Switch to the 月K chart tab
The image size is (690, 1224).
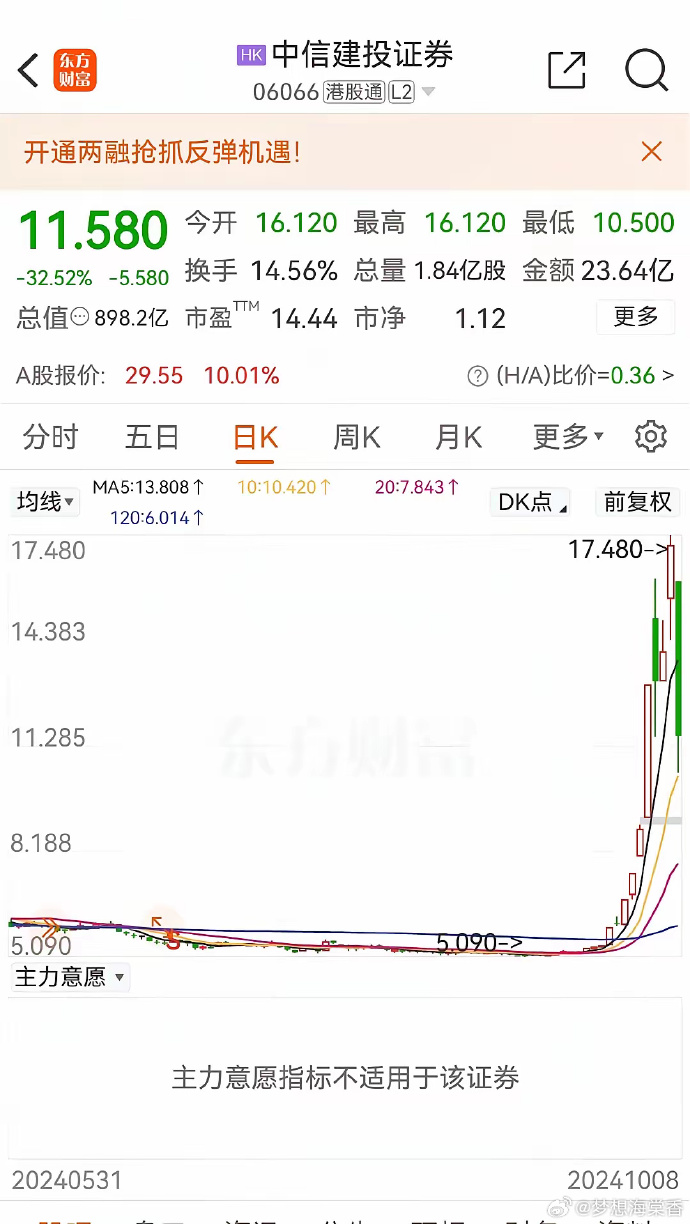click(x=459, y=437)
